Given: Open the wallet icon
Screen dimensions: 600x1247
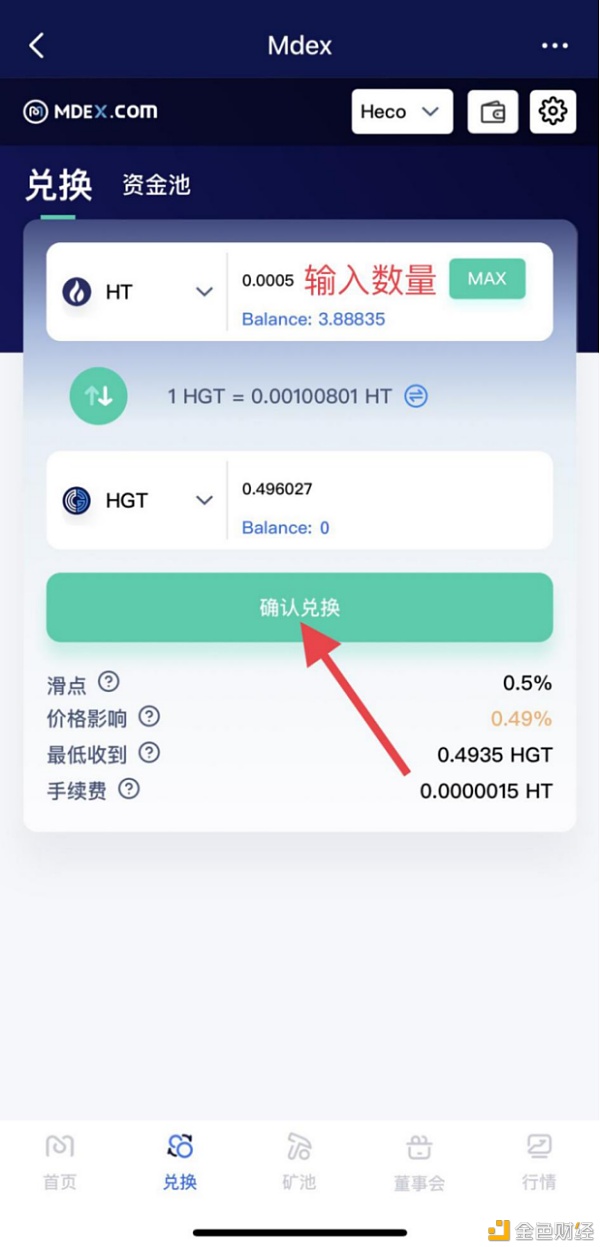Looking at the screenshot, I should [493, 112].
